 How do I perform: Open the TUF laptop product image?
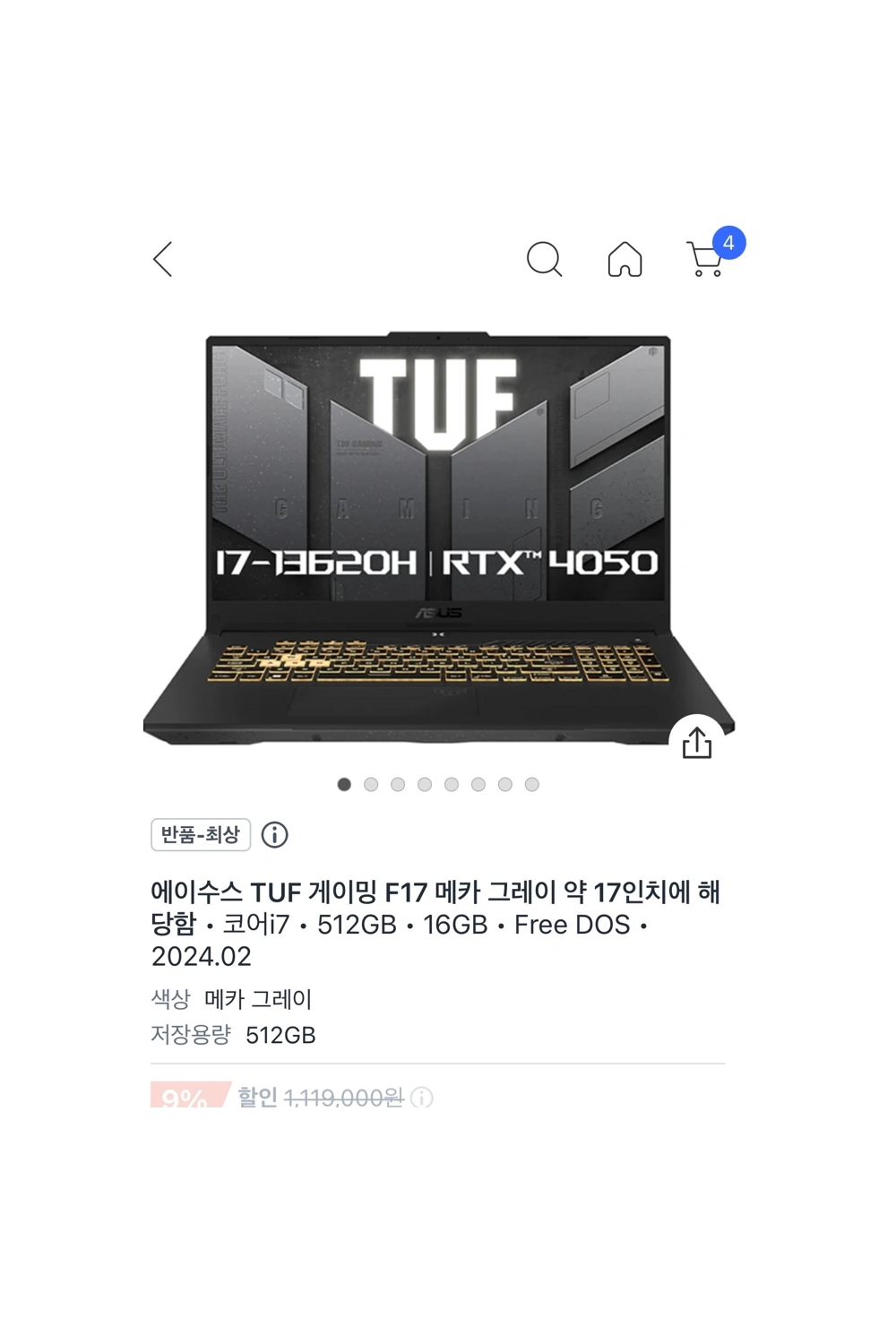[439, 538]
